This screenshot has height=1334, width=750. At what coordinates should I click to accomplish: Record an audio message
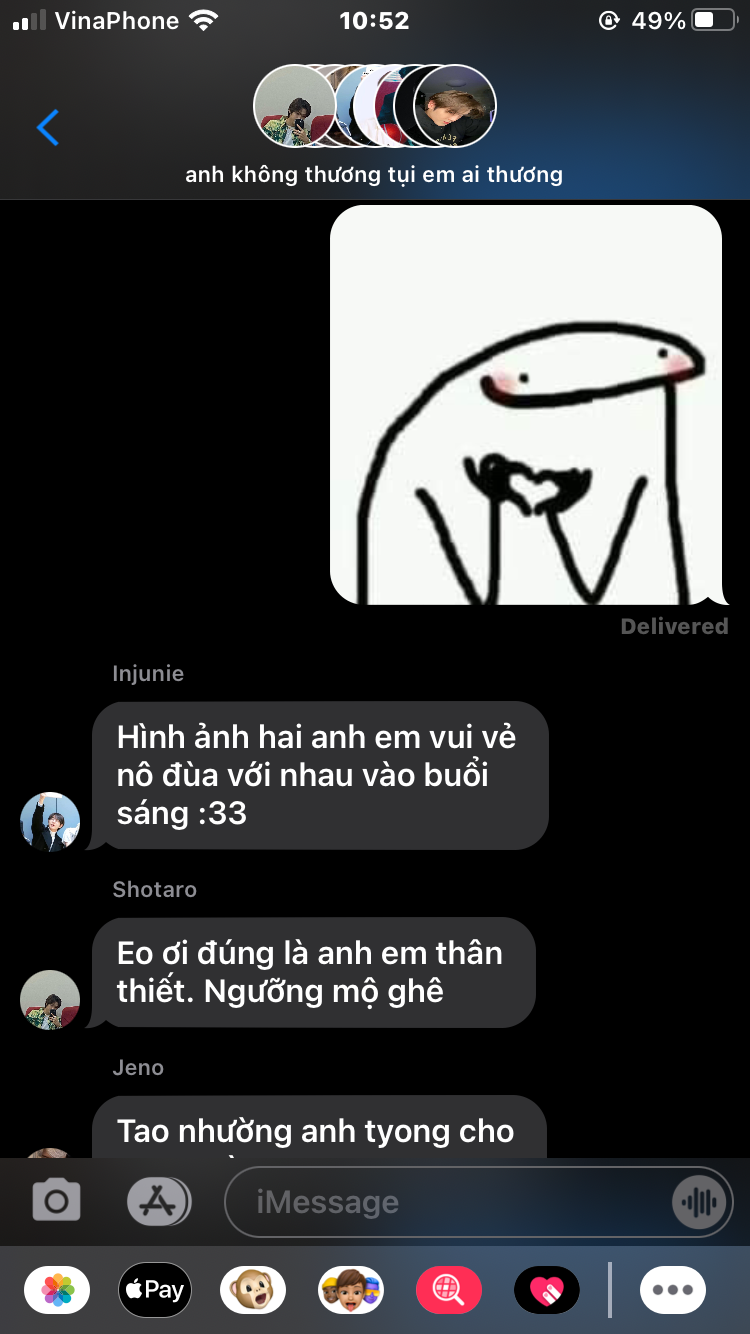point(698,1202)
